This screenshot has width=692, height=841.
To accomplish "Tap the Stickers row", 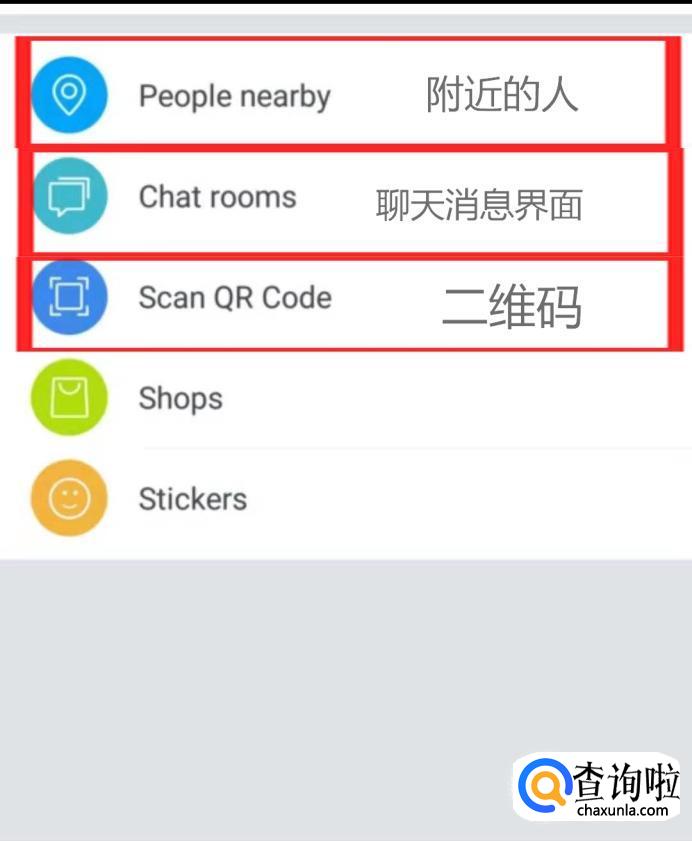I will [192, 498].
